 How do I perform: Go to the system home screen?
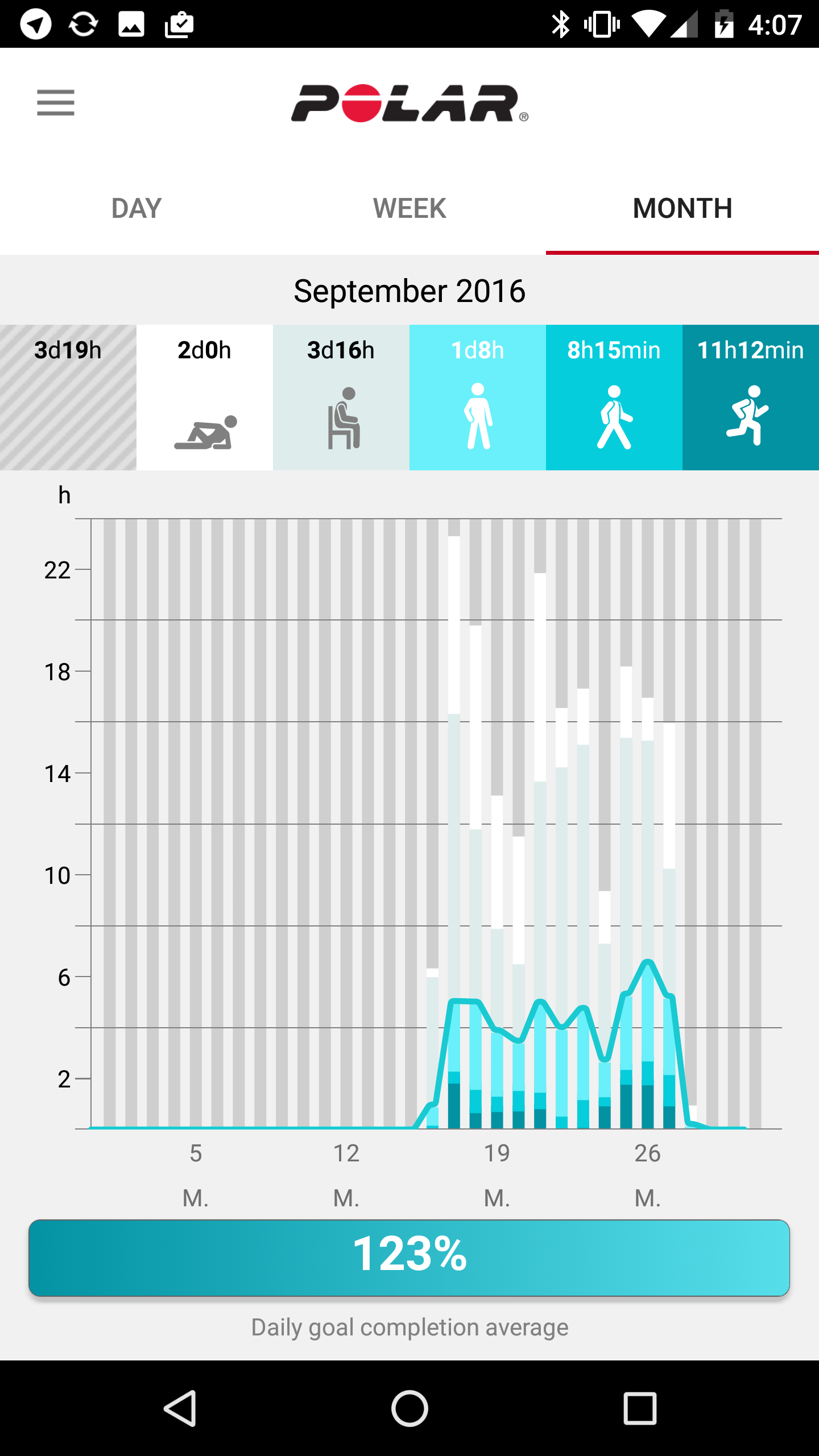[409, 1408]
